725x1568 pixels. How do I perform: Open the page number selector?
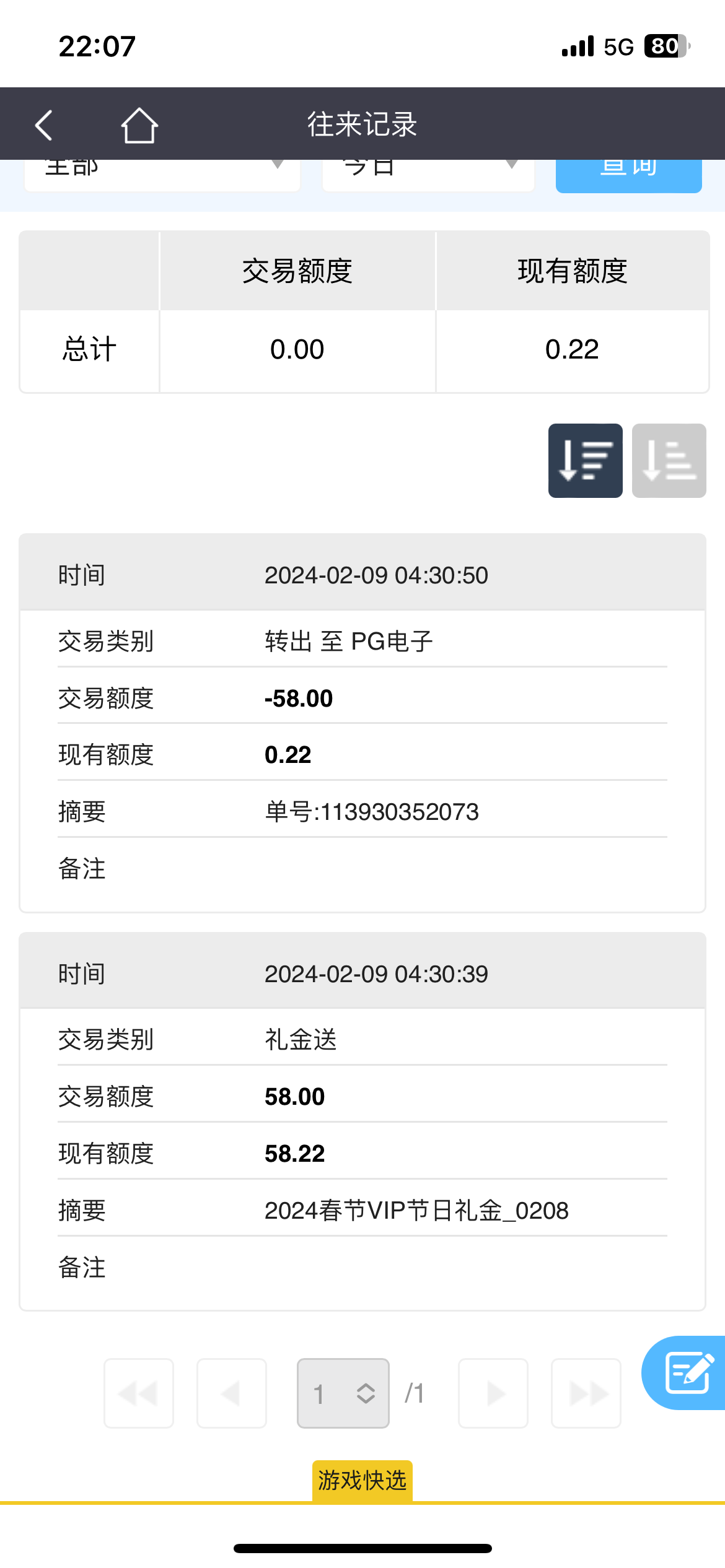pyautogui.click(x=343, y=1393)
